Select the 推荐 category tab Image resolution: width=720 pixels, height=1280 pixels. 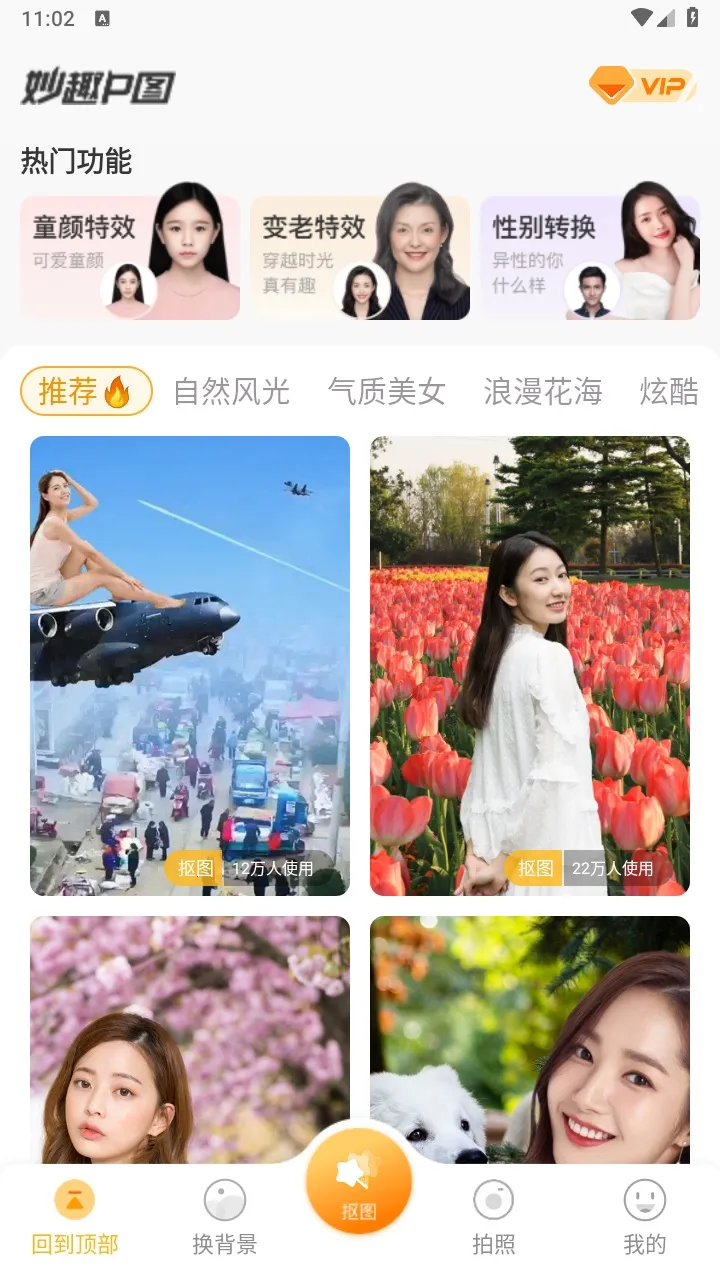coord(86,391)
